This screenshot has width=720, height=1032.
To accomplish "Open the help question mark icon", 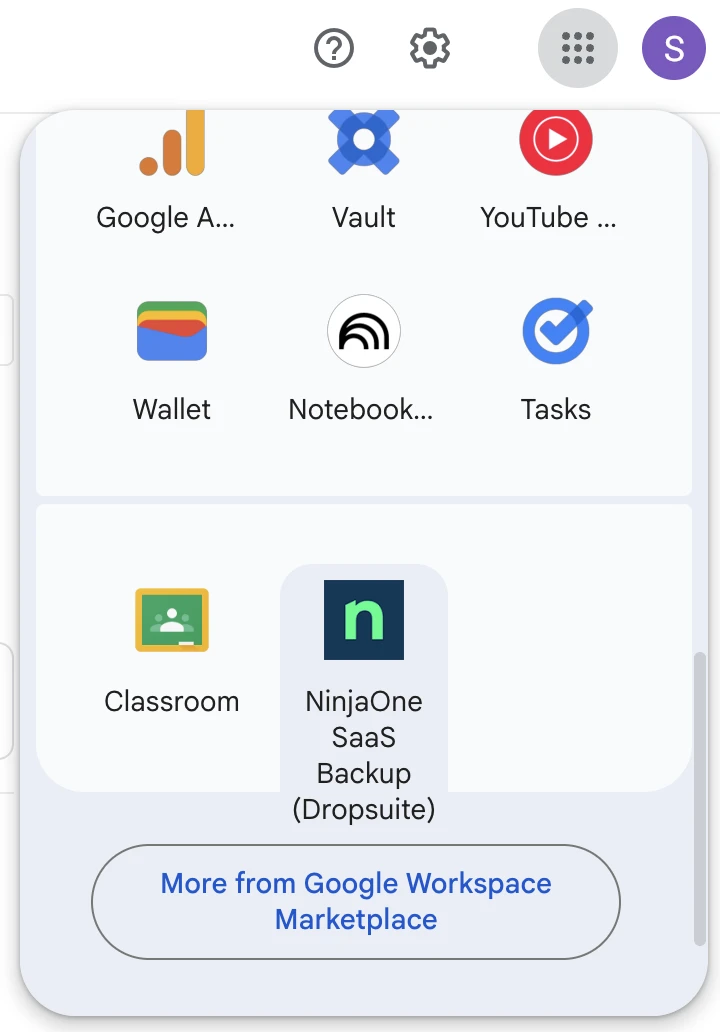I will pyautogui.click(x=334, y=48).
